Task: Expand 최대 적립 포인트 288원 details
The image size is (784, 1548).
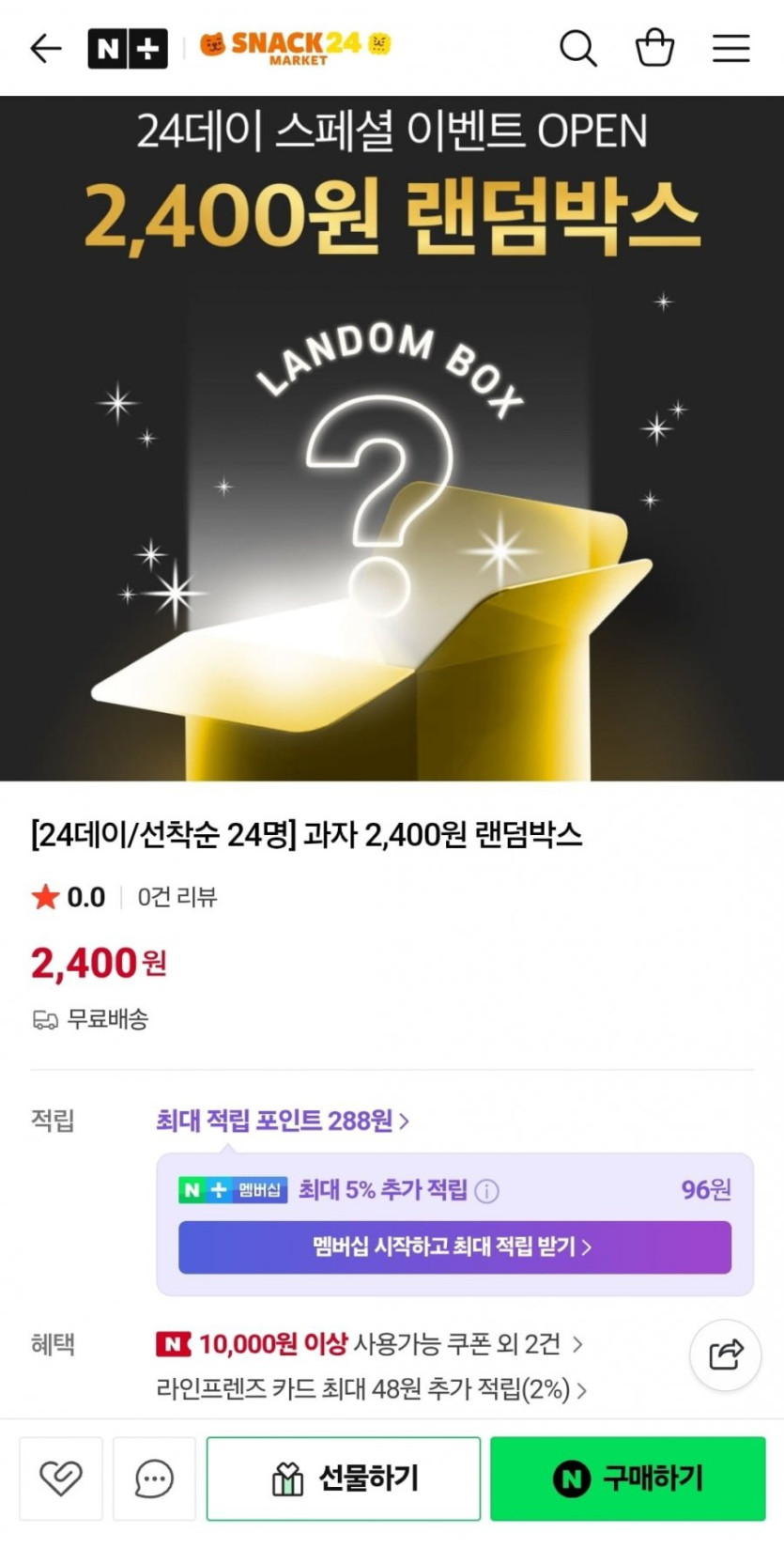Action: (x=283, y=1121)
